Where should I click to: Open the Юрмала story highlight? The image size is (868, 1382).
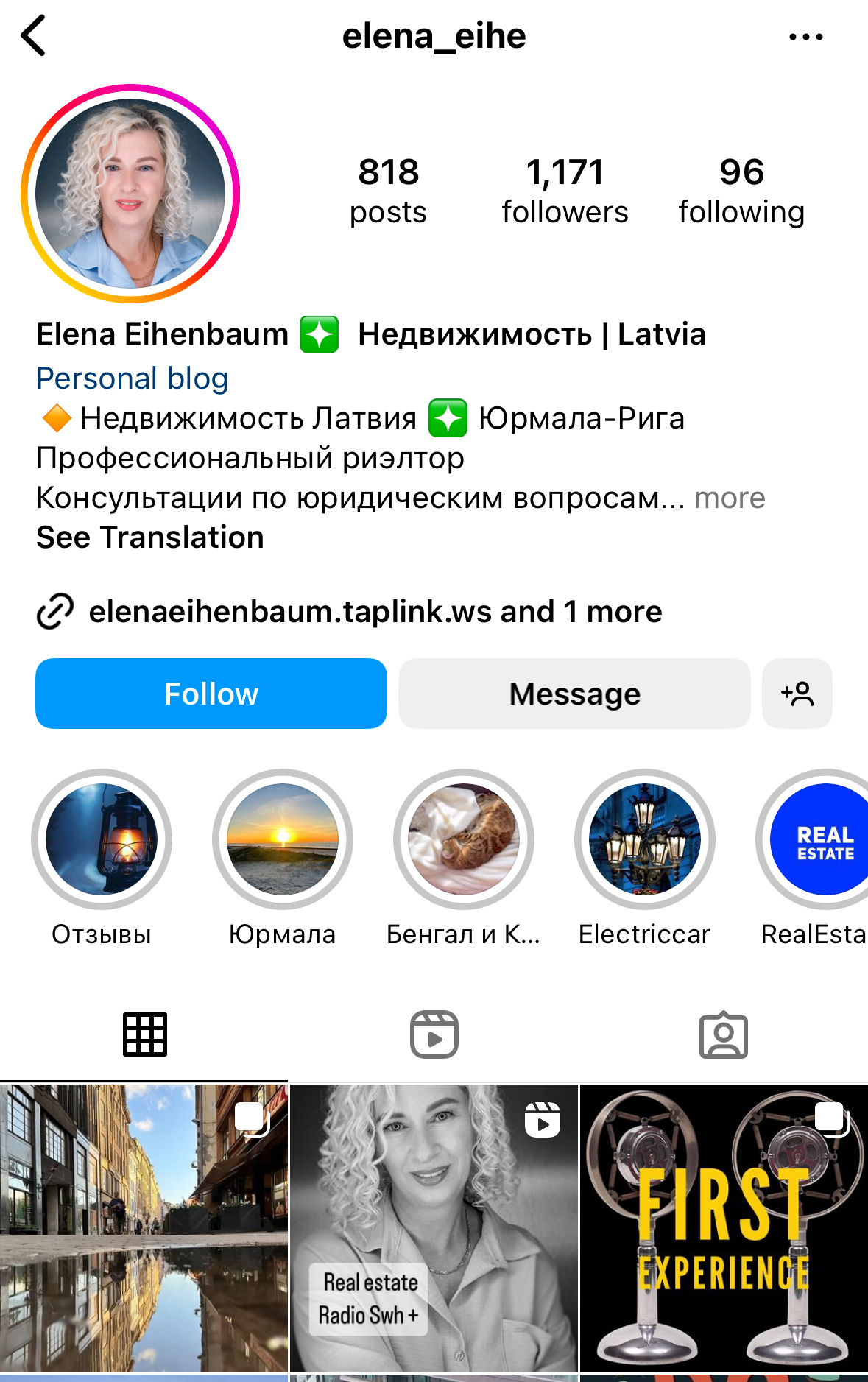(283, 839)
